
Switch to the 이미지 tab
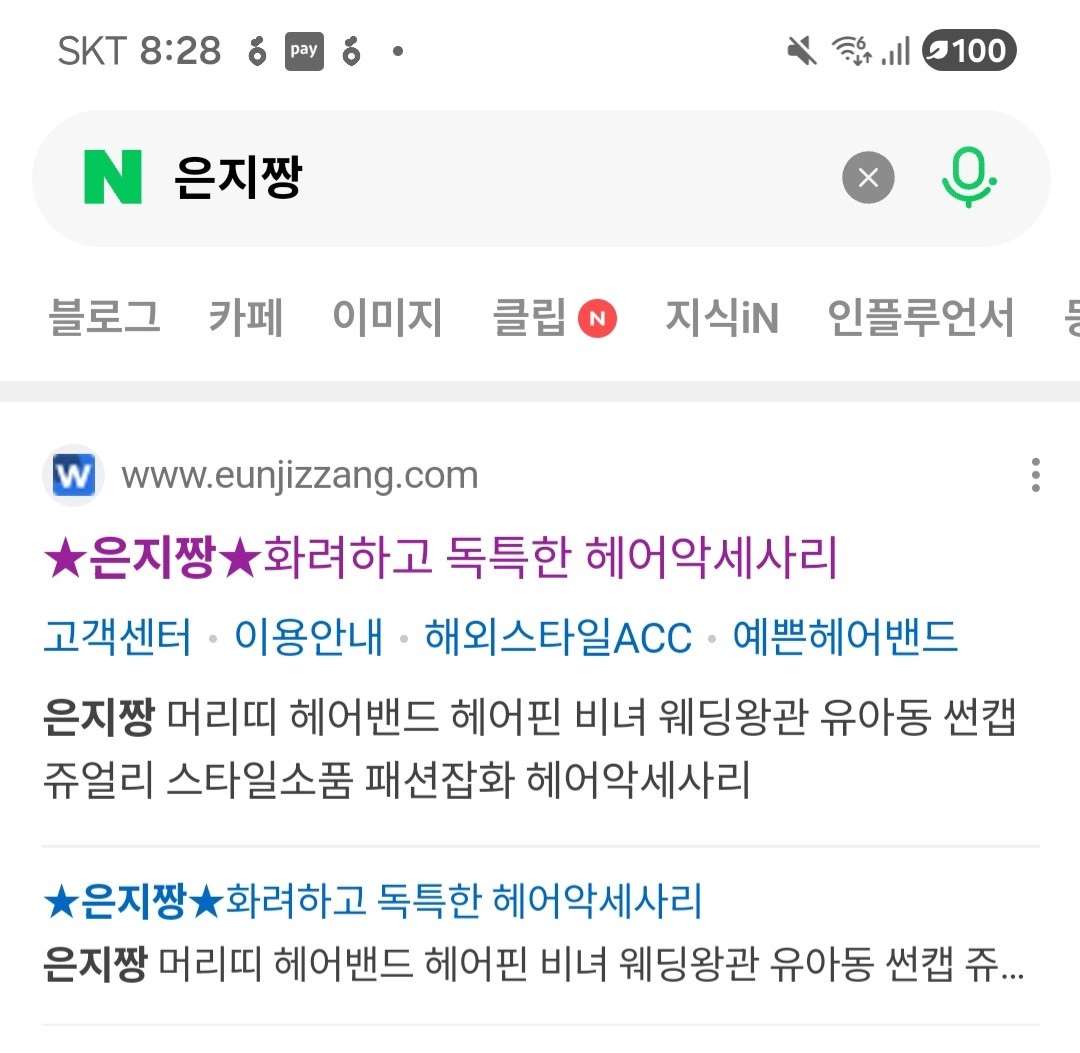(x=387, y=318)
